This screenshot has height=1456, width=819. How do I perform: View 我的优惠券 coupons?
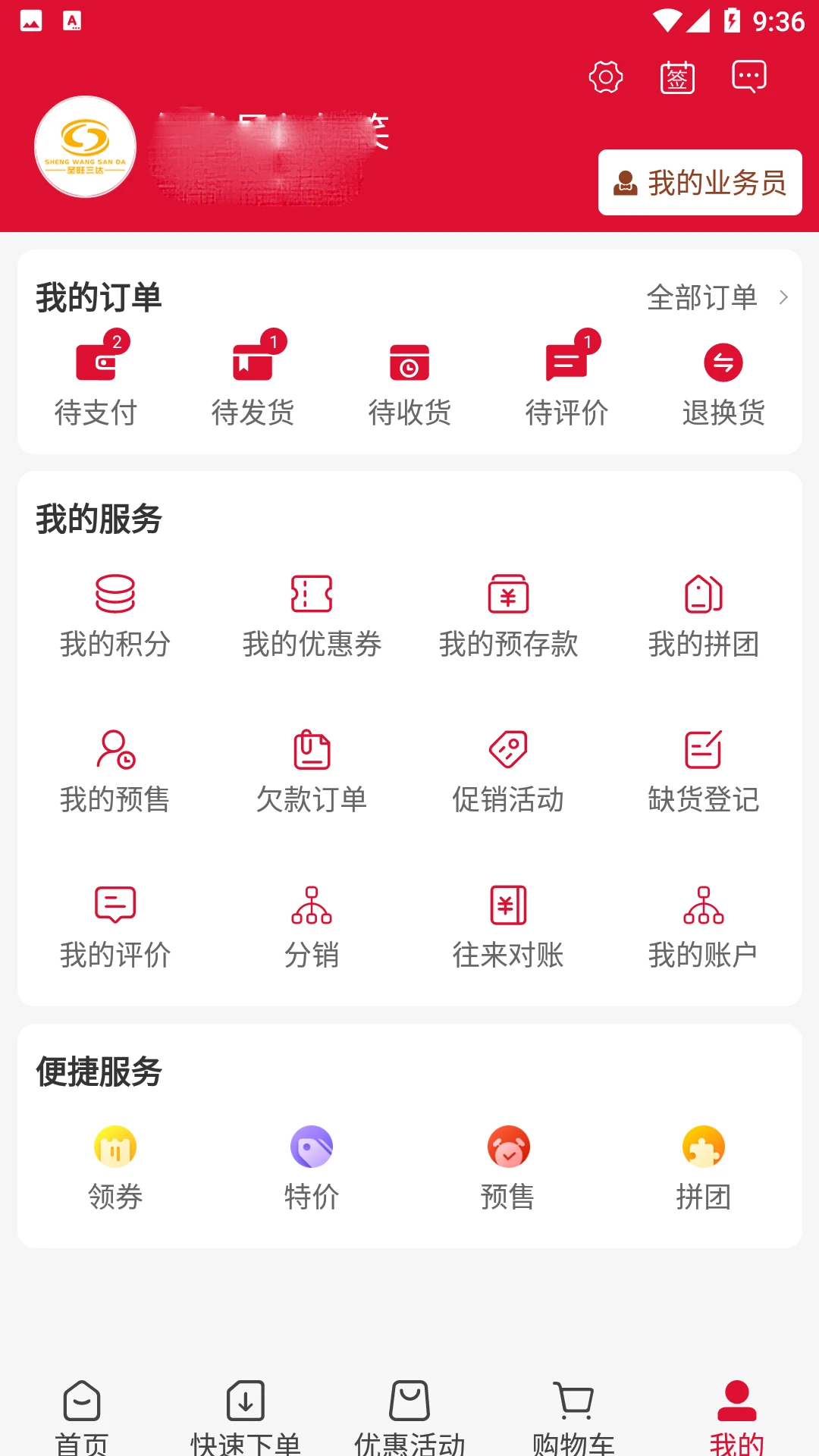(x=311, y=614)
